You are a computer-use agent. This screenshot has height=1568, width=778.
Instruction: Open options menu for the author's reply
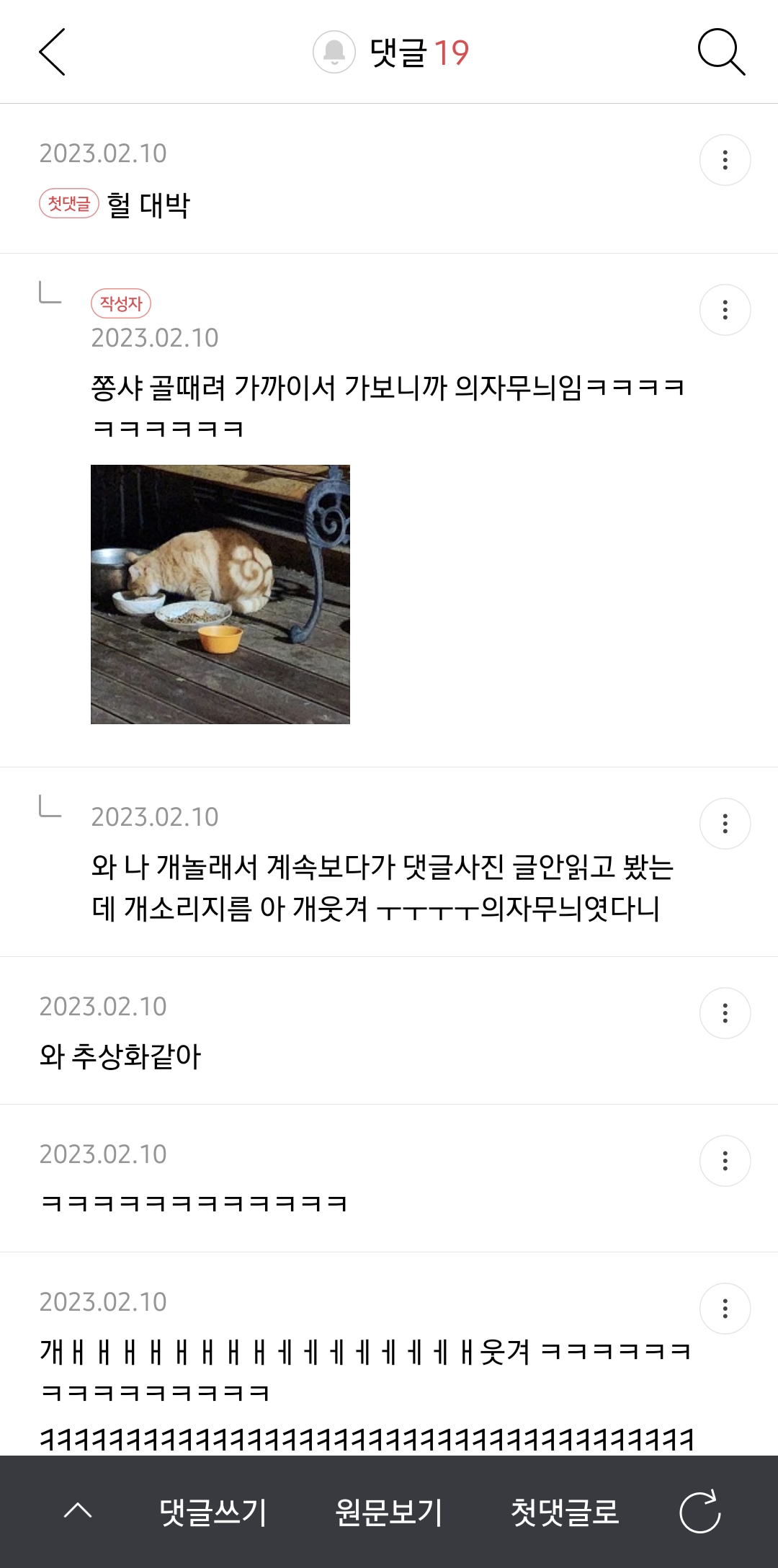725,310
